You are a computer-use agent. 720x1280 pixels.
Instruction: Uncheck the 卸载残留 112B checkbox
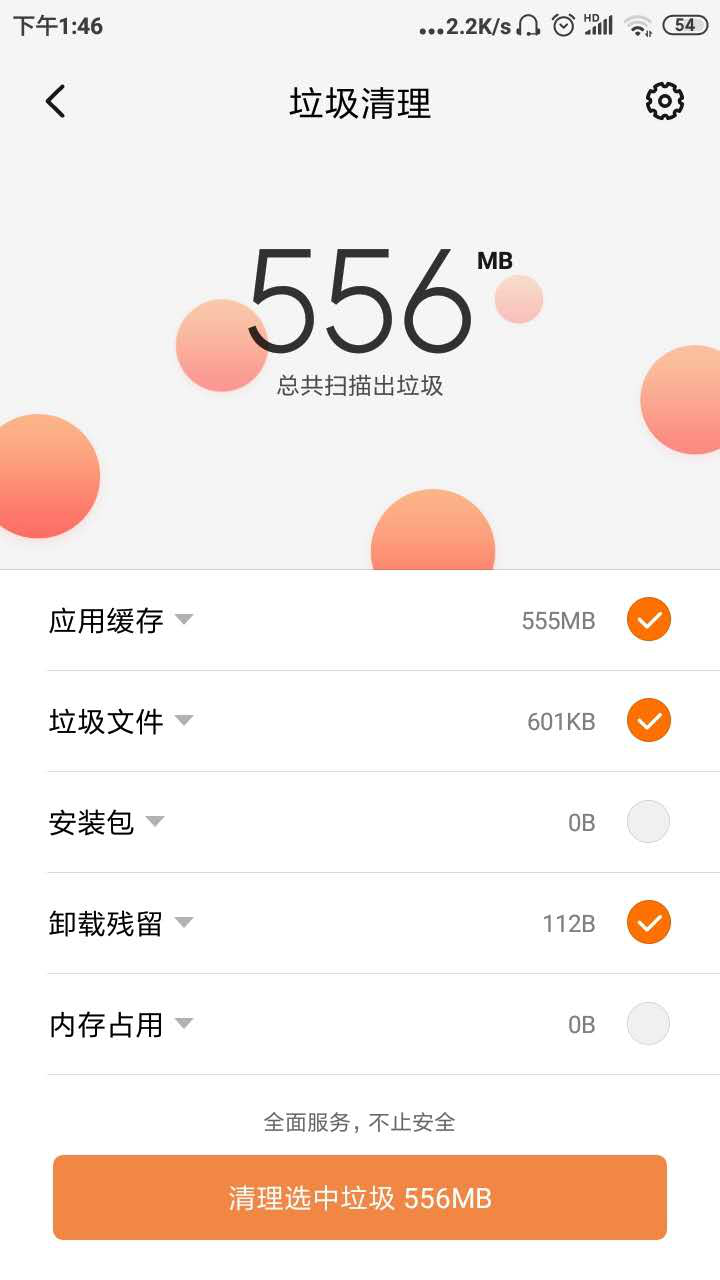coord(648,922)
